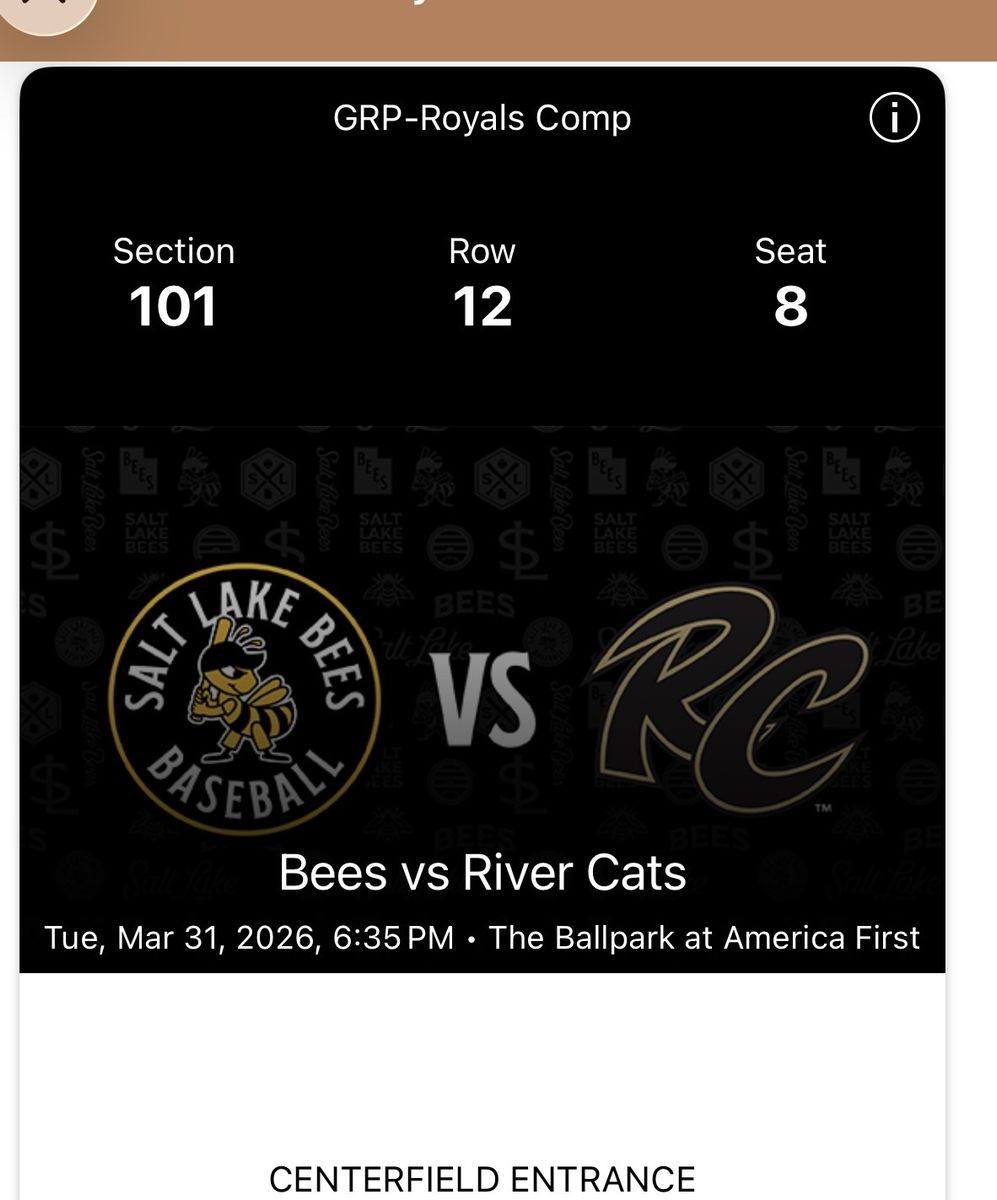The width and height of the screenshot is (997, 1200).
Task: Tap Seat number 8
Action: click(x=791, y=306)
